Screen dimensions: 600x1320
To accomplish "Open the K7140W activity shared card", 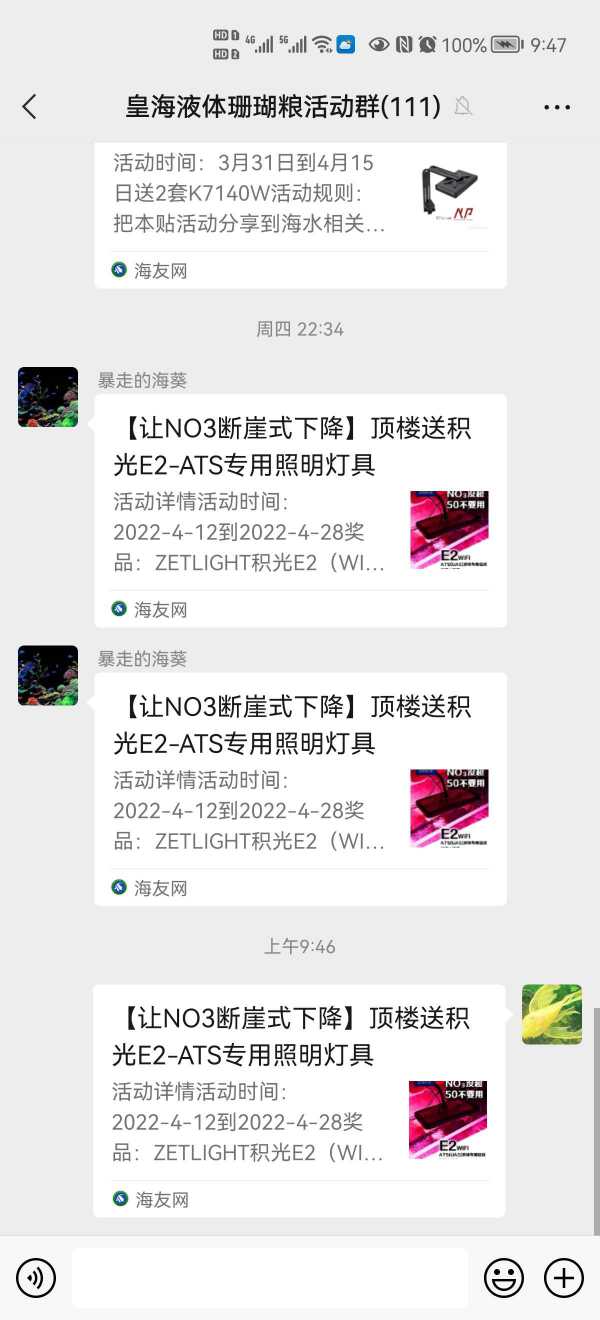I will tap(300, 200).
